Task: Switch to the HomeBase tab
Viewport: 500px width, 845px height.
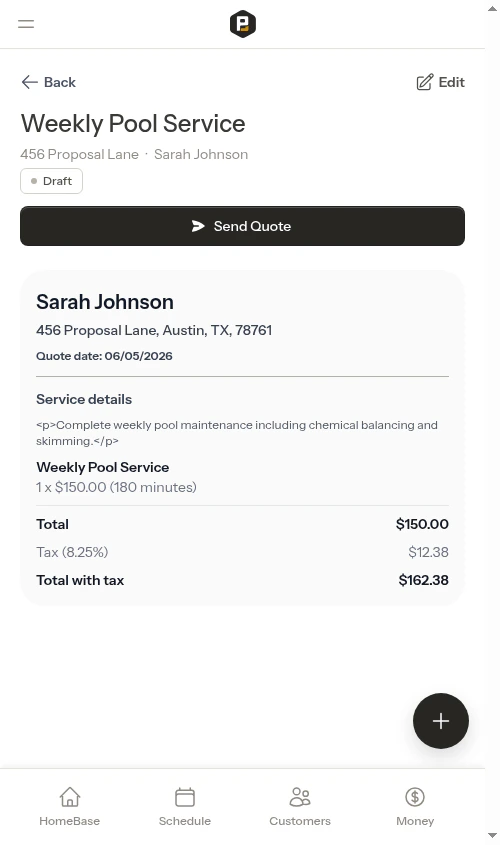Action: (x=70, y=807)
